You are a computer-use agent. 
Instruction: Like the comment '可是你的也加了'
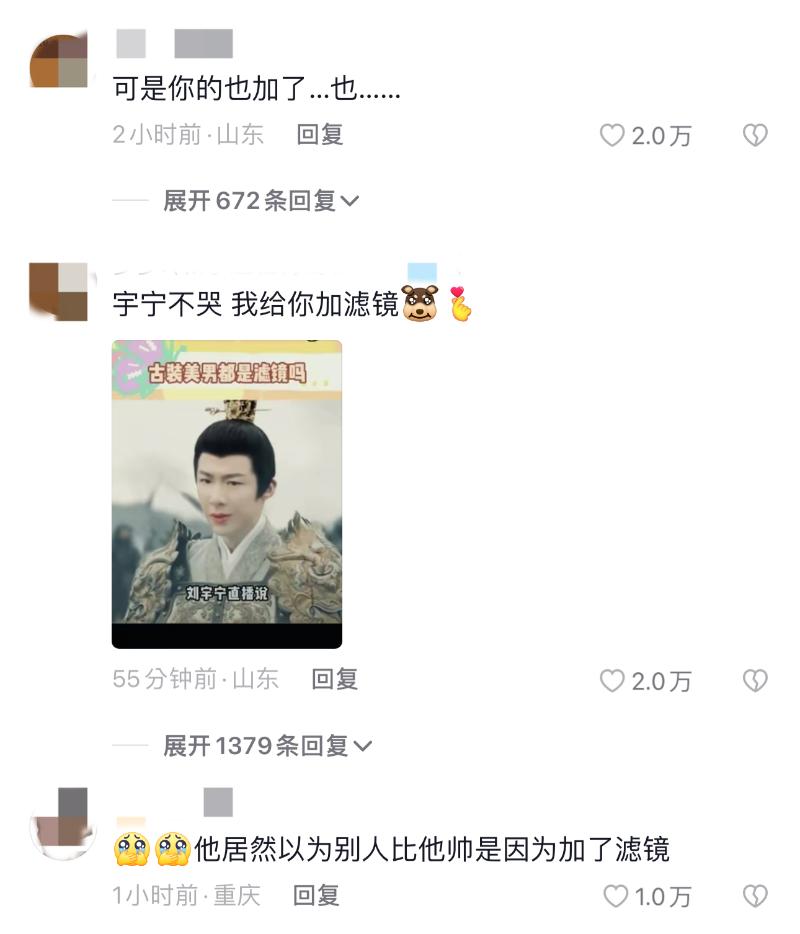click(612, 136)
